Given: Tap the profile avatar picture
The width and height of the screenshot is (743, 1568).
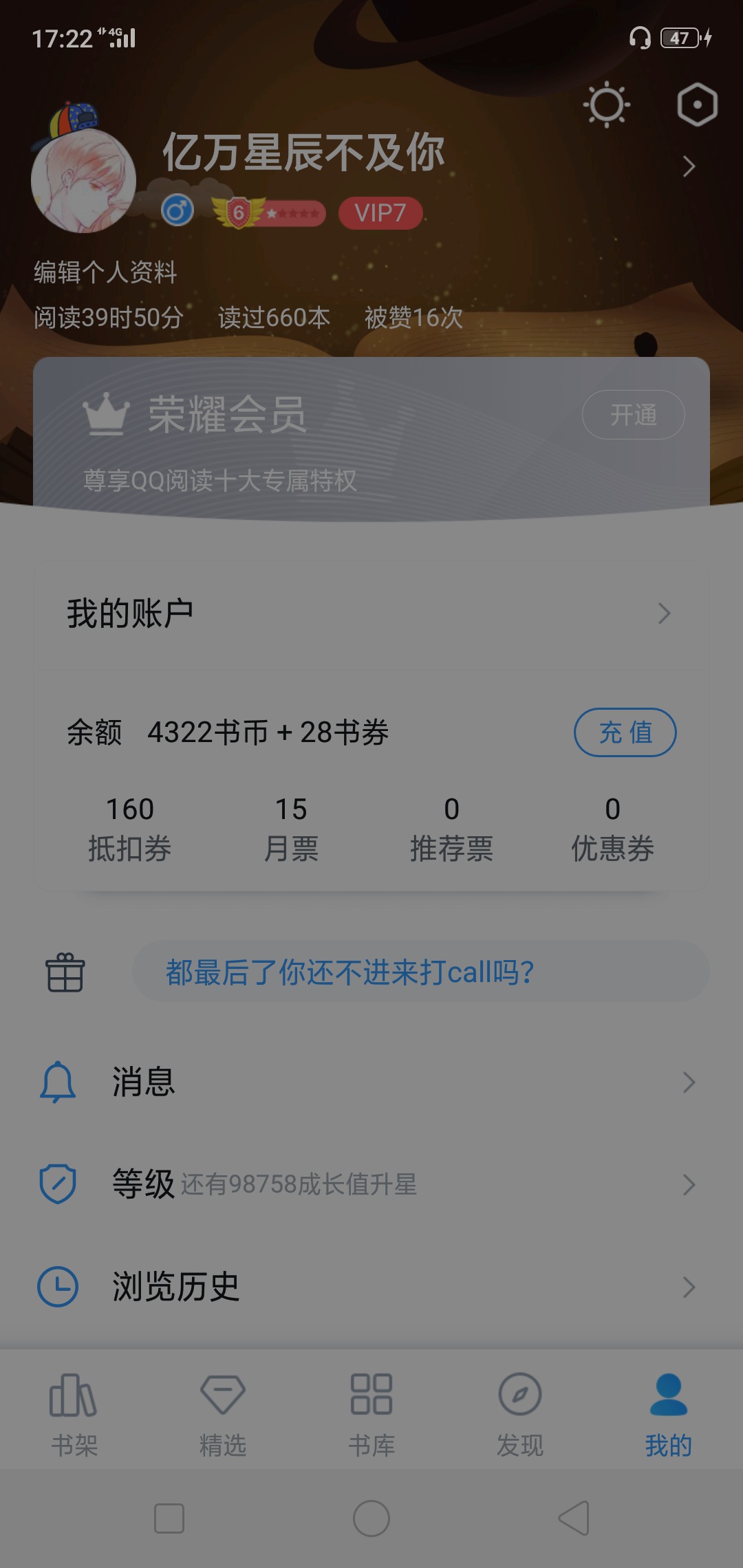Looking at the screenshot, I should click(x=83, y=179).
